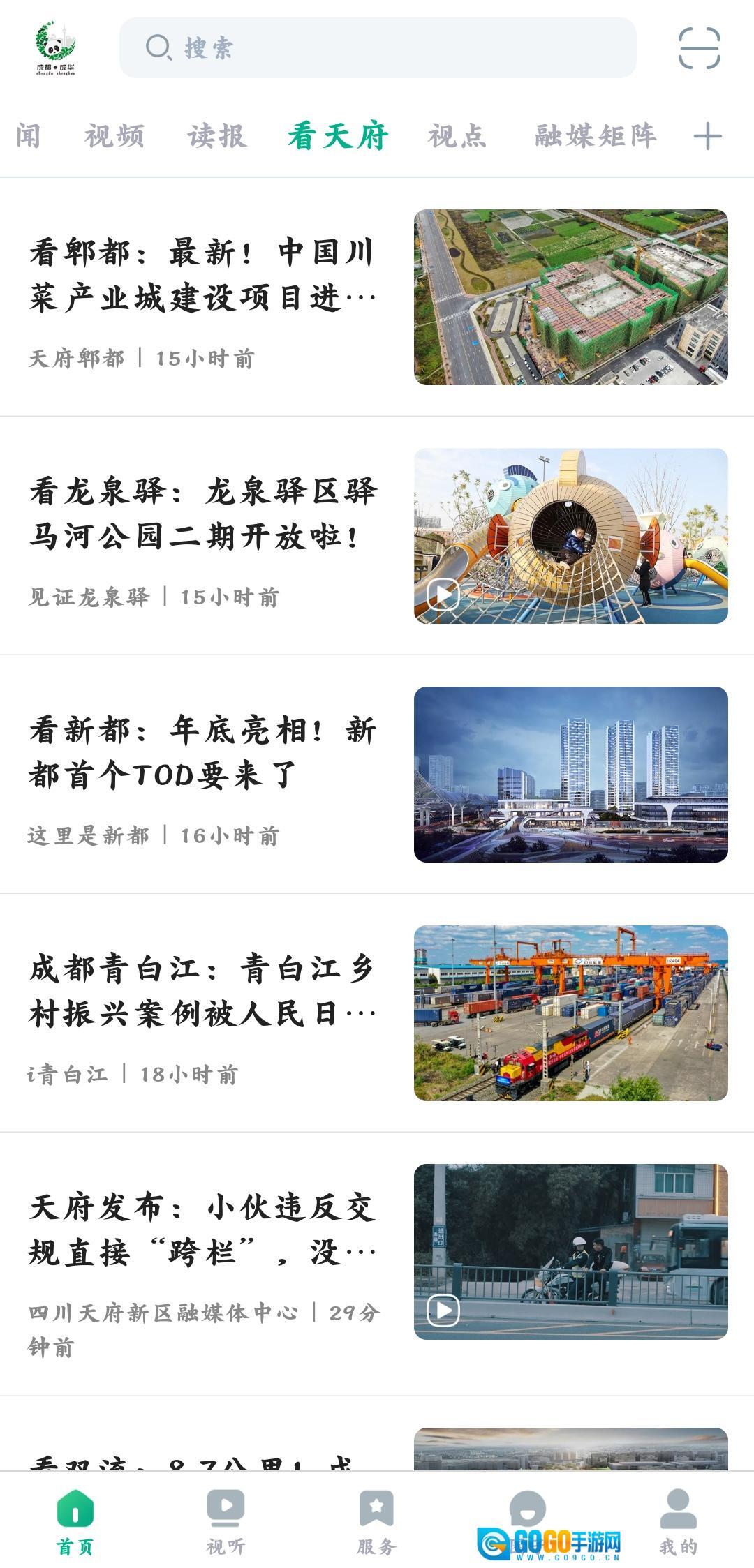The image size is (754, 1568).
Task: Open the 搜索 search box
Action: pos(377,47)
